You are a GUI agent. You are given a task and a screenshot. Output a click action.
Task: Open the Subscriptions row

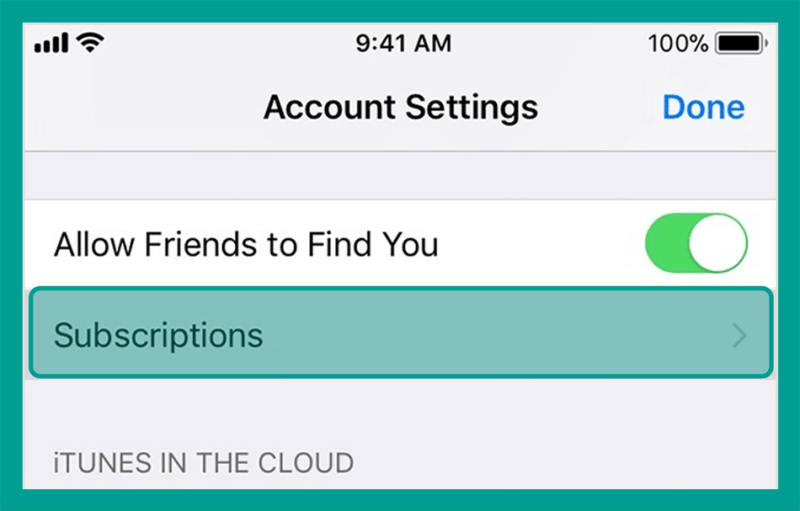400,334
